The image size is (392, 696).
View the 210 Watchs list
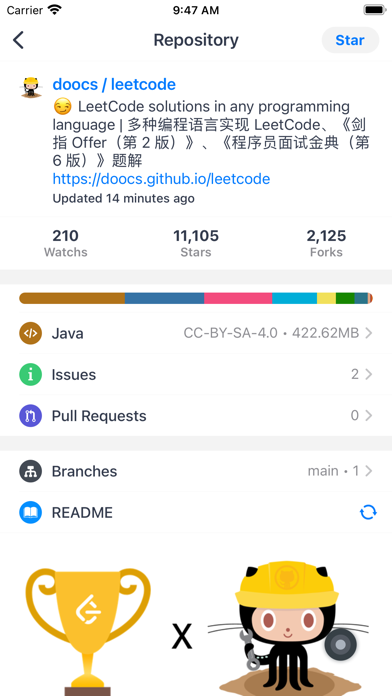66,243
